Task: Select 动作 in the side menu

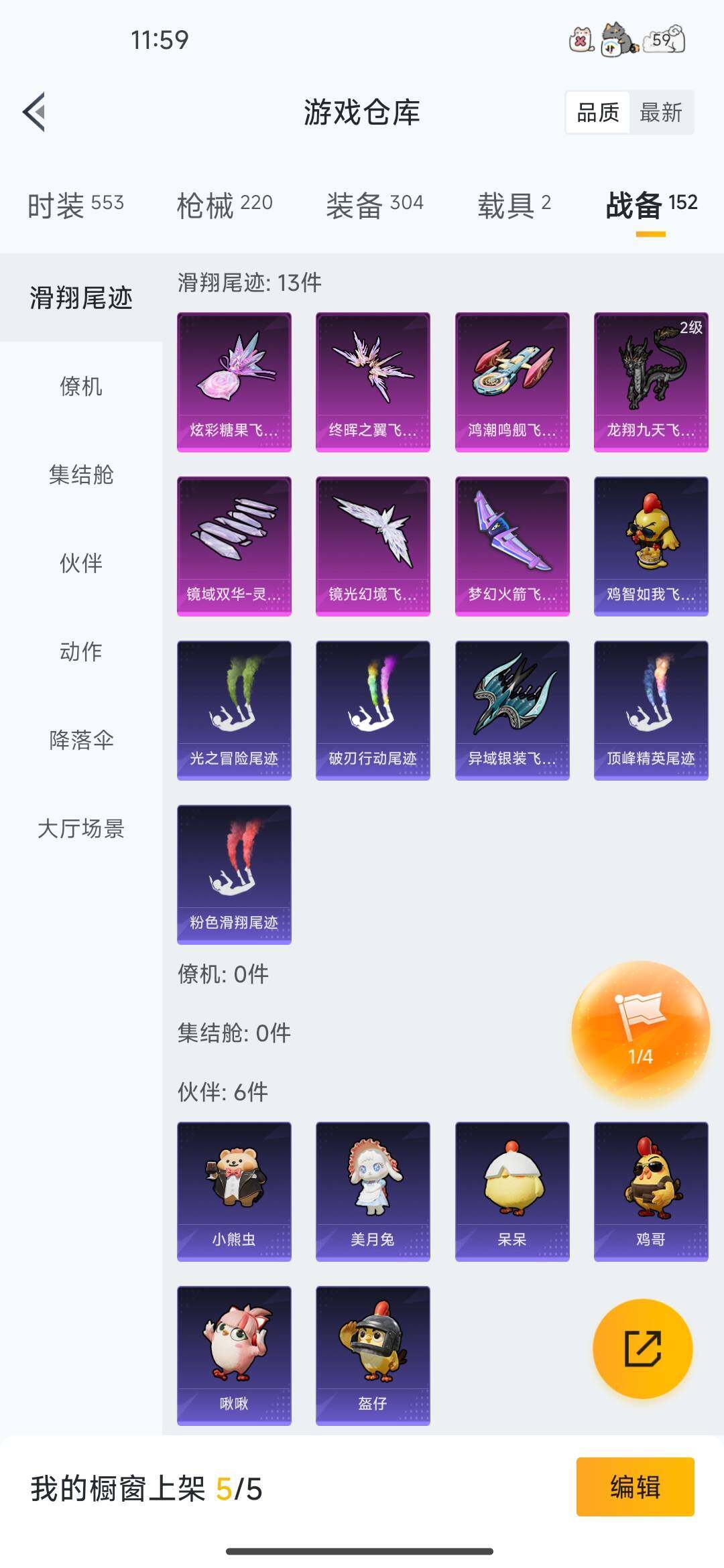Action: click(x=81, y=652)
